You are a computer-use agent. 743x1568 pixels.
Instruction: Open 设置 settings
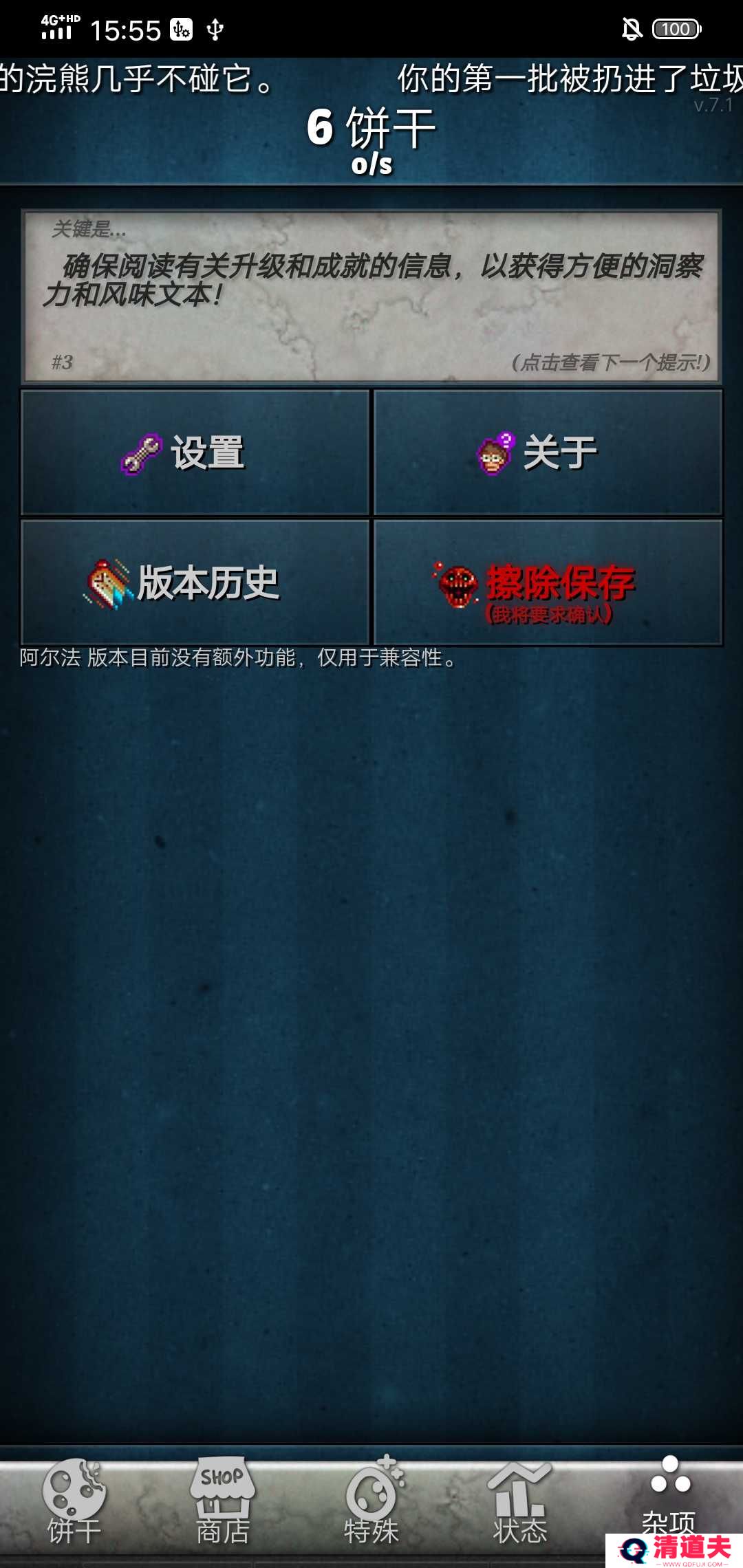click(195, 453)
